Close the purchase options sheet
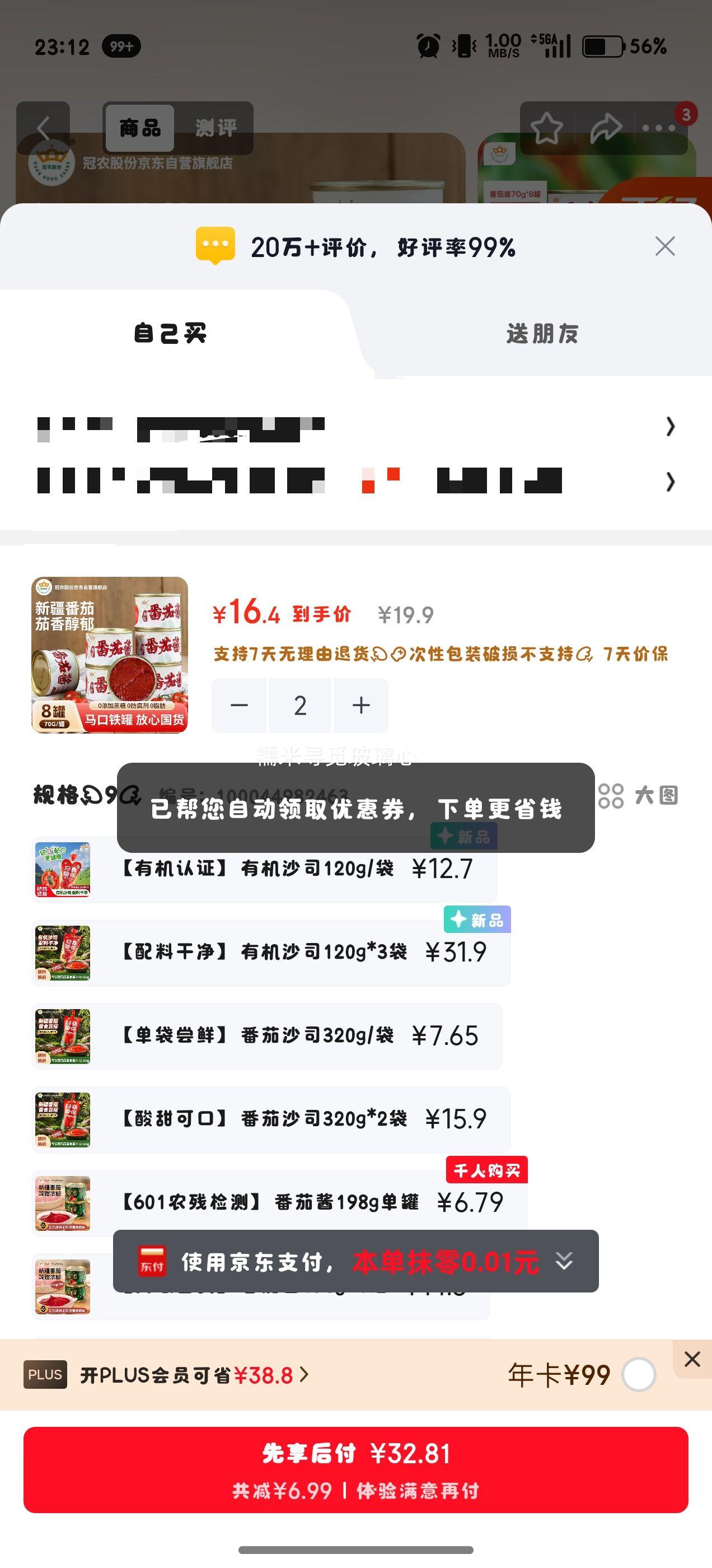This screenshot has height=1568, width=712. (664, 246)
